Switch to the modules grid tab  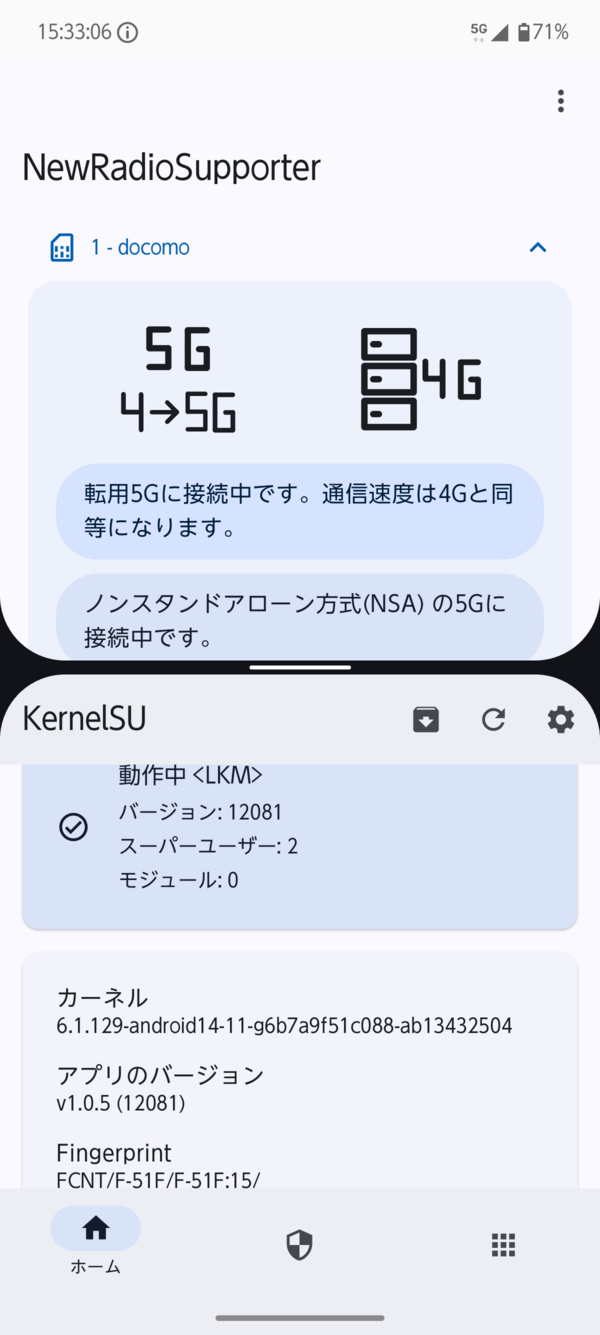click(504, 1244)
